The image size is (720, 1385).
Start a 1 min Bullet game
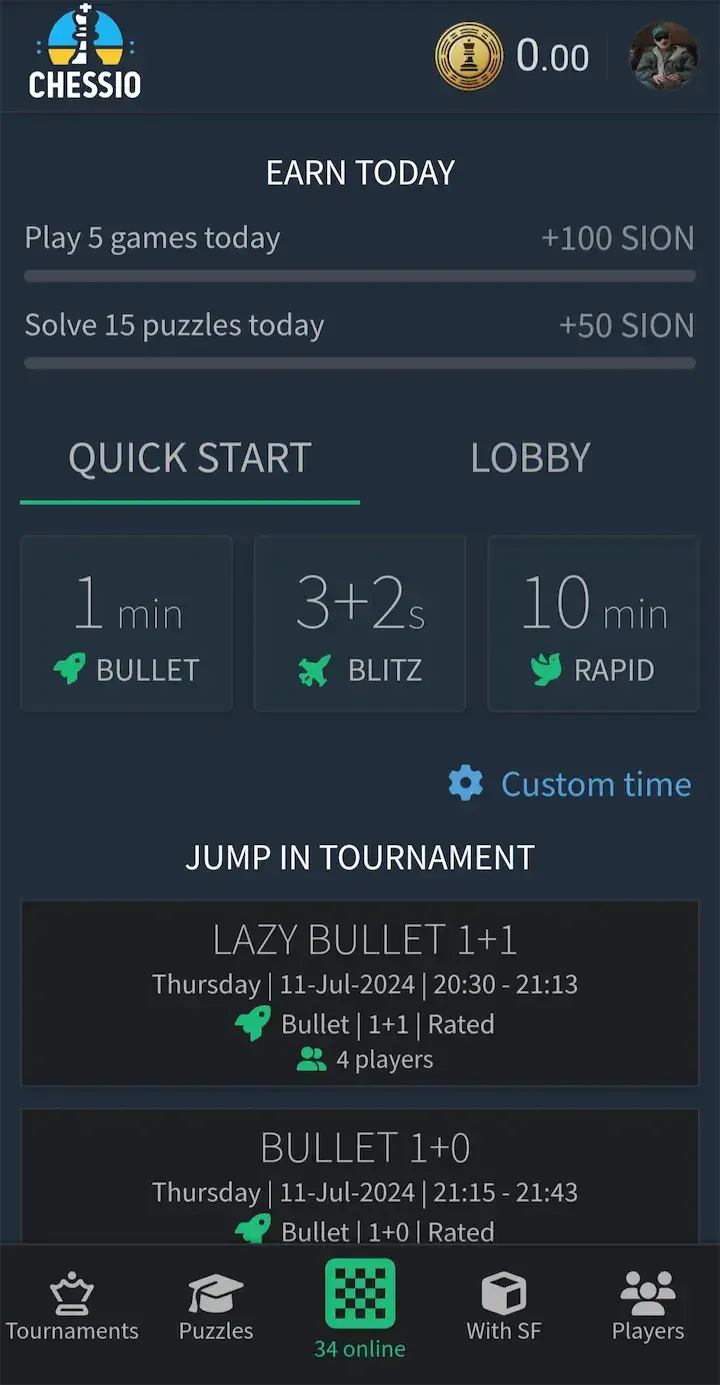126,623
